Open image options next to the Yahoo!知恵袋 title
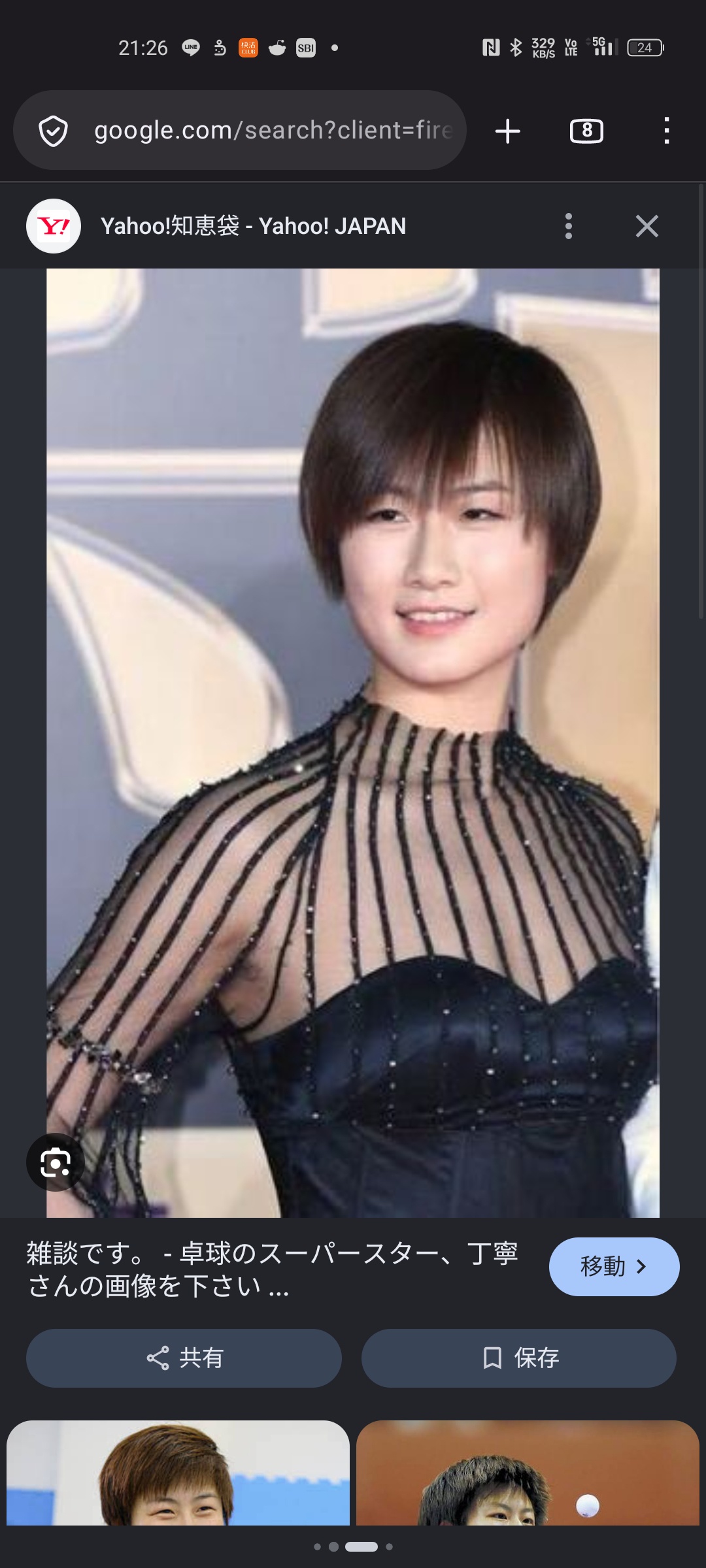This screenshot has width=706, height=1568. pos(569,226)
